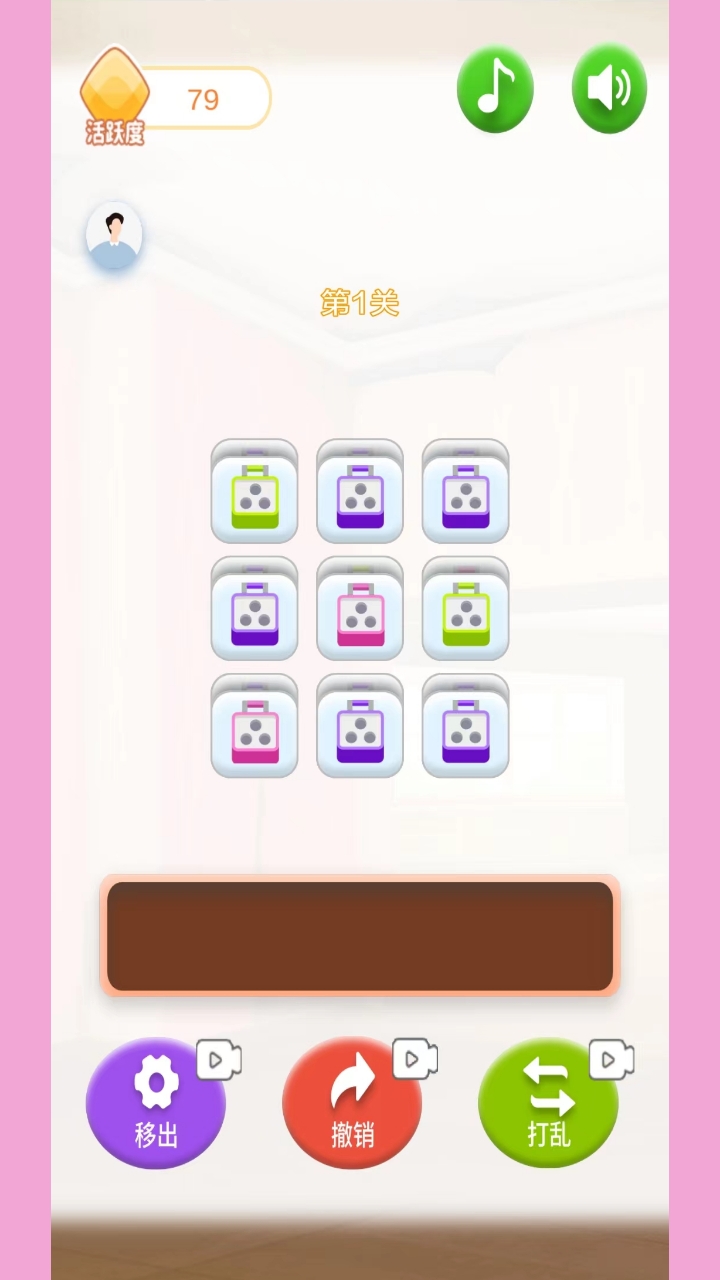Shuffle the tiles with 打乱
Image resolution: width=720 pixels, height=1280 pixels.
(x=548, y=1104)
